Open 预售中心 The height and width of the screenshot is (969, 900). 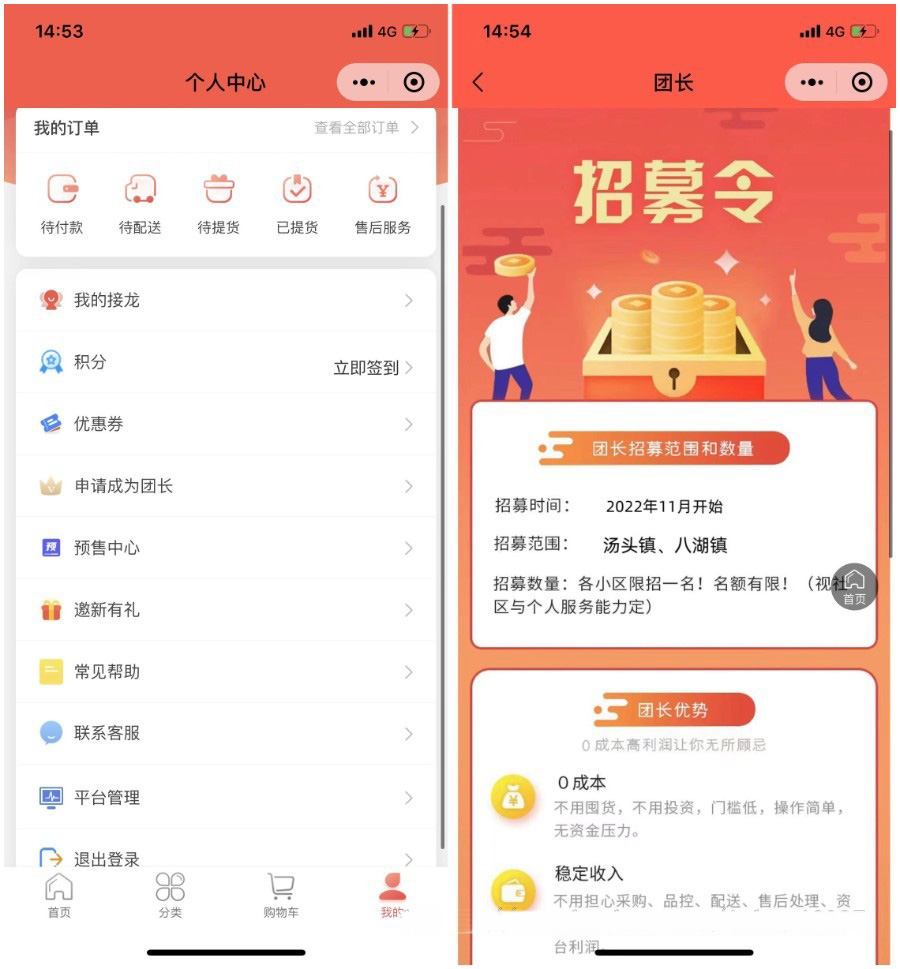click(x=226, y=548)
